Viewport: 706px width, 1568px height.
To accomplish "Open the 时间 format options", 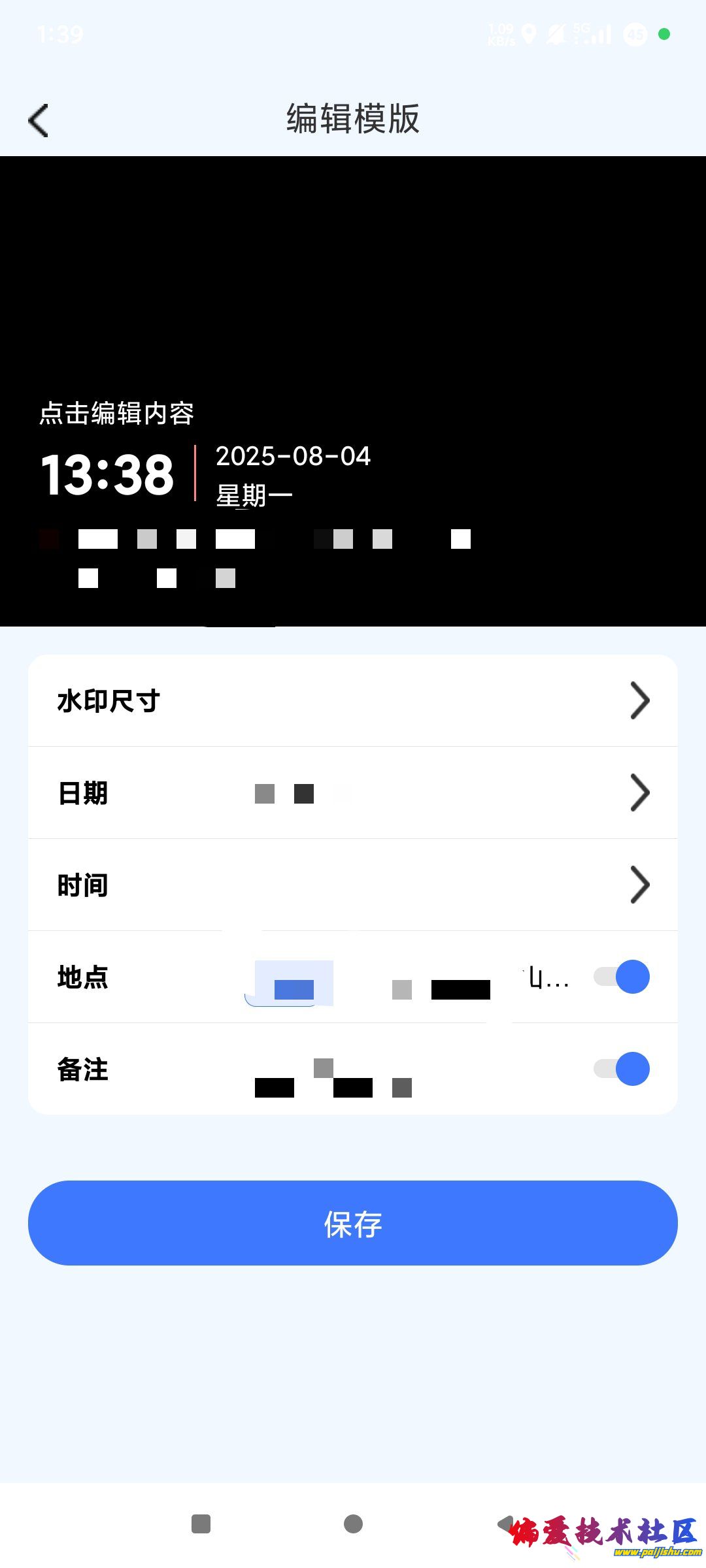I will [353, 885].
